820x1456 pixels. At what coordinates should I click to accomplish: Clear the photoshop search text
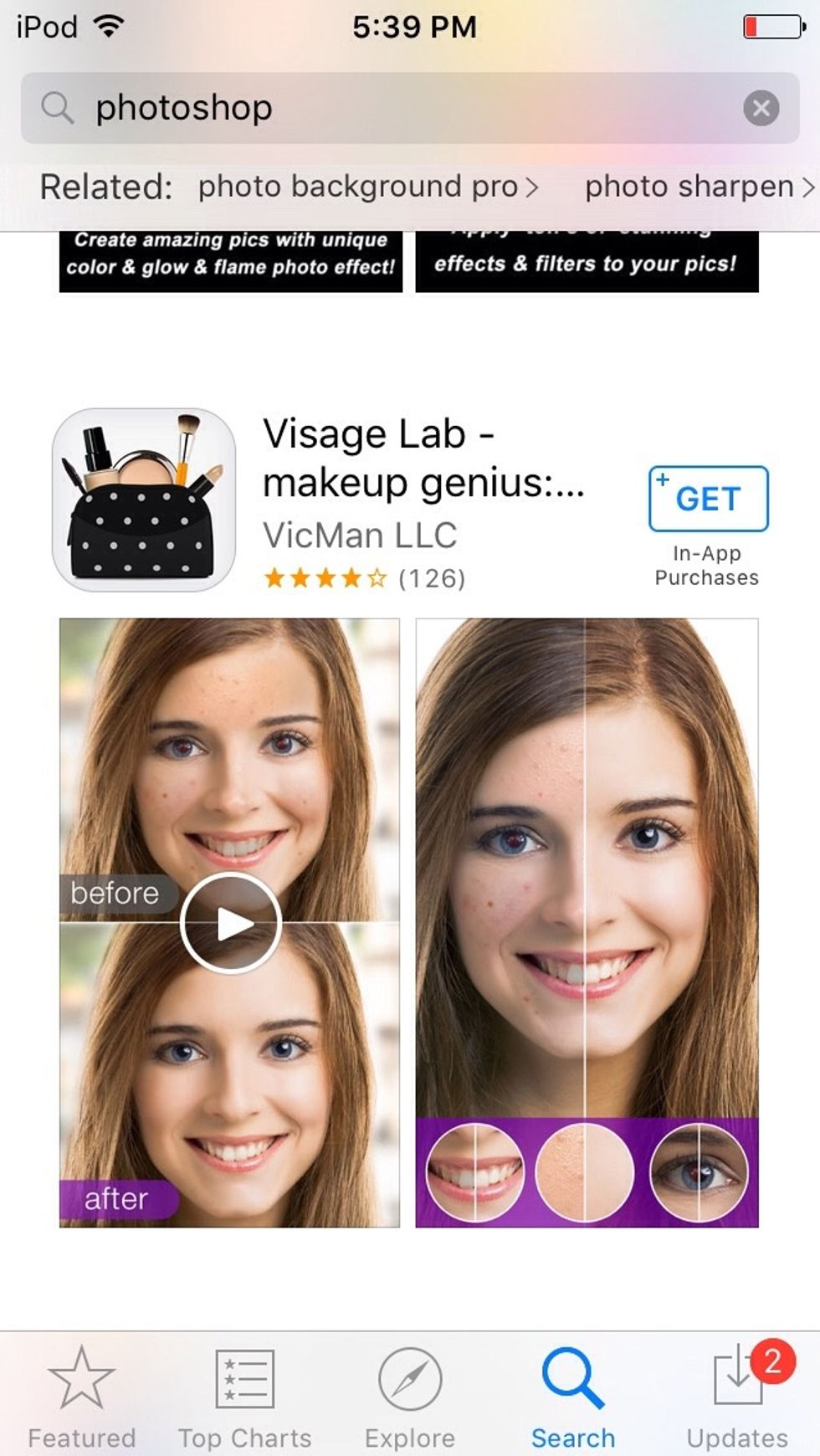(x=761, y=108)
